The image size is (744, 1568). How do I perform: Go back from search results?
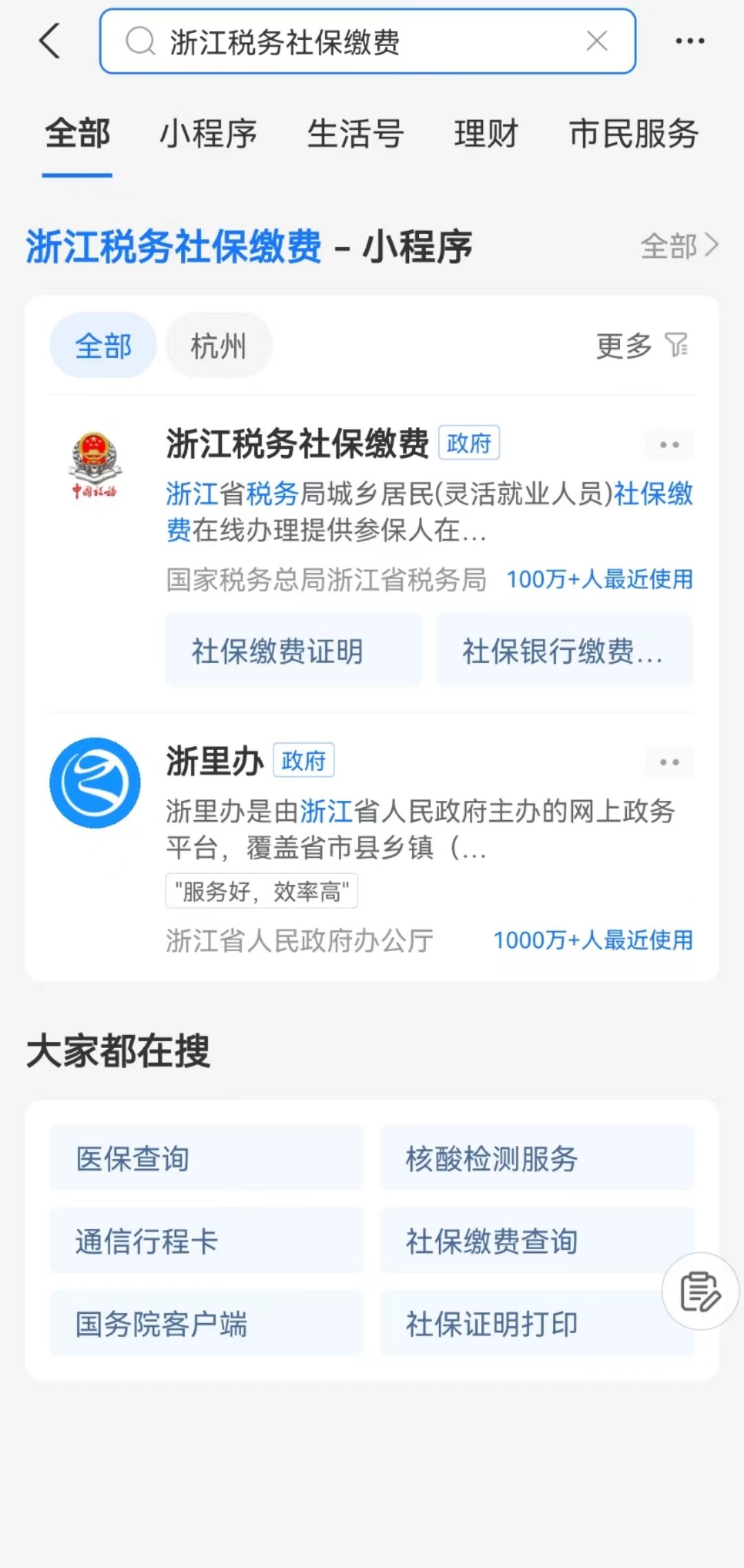click(50, 41)
